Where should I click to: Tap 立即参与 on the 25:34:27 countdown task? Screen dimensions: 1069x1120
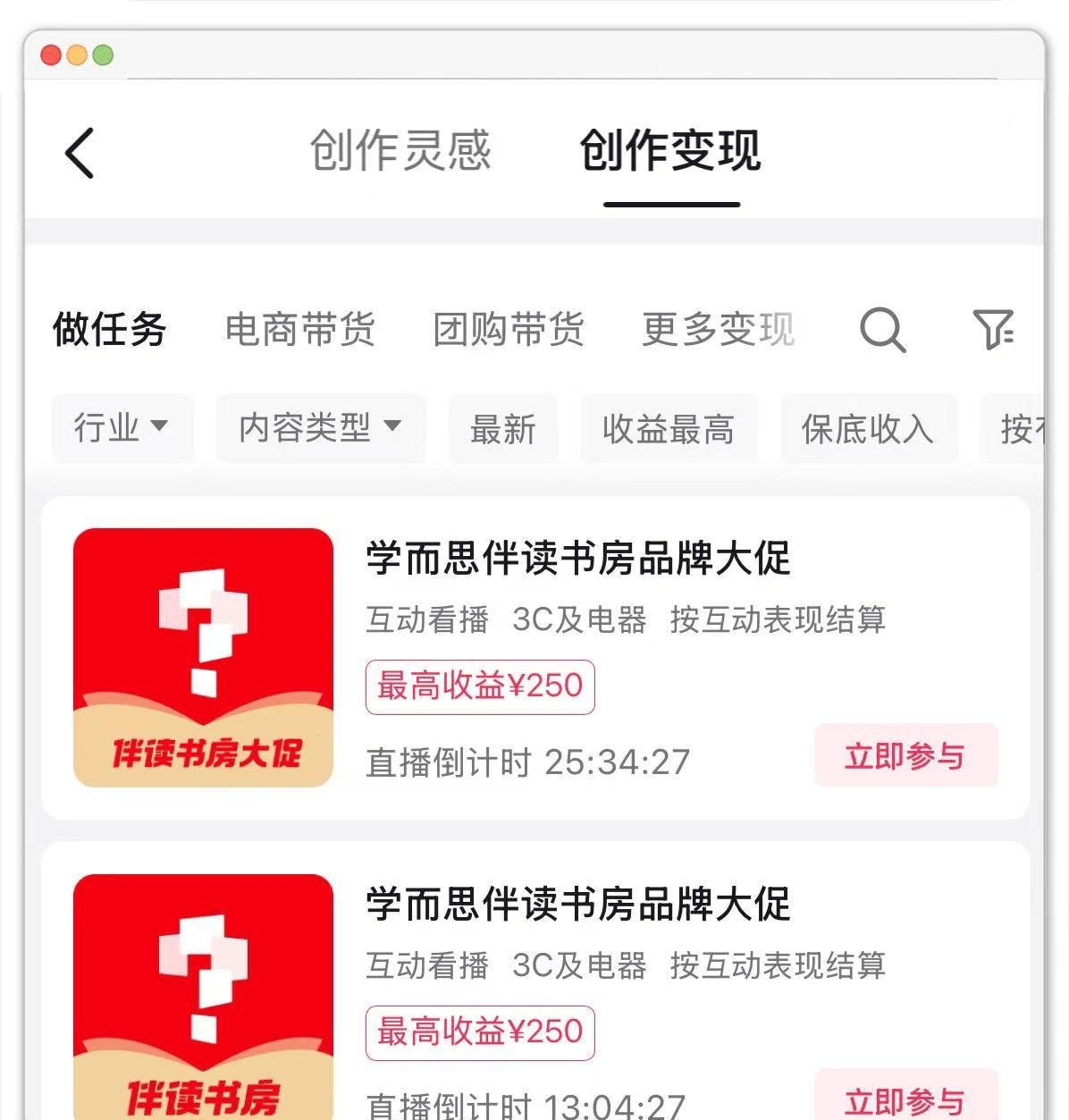pos(905,755)
